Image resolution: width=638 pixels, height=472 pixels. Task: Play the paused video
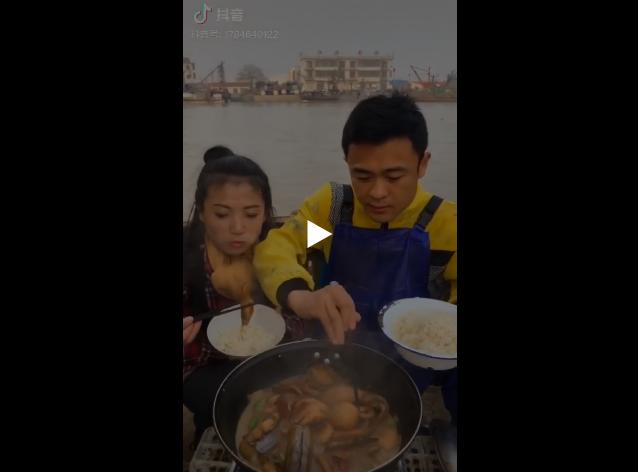(x=318, y=235)
